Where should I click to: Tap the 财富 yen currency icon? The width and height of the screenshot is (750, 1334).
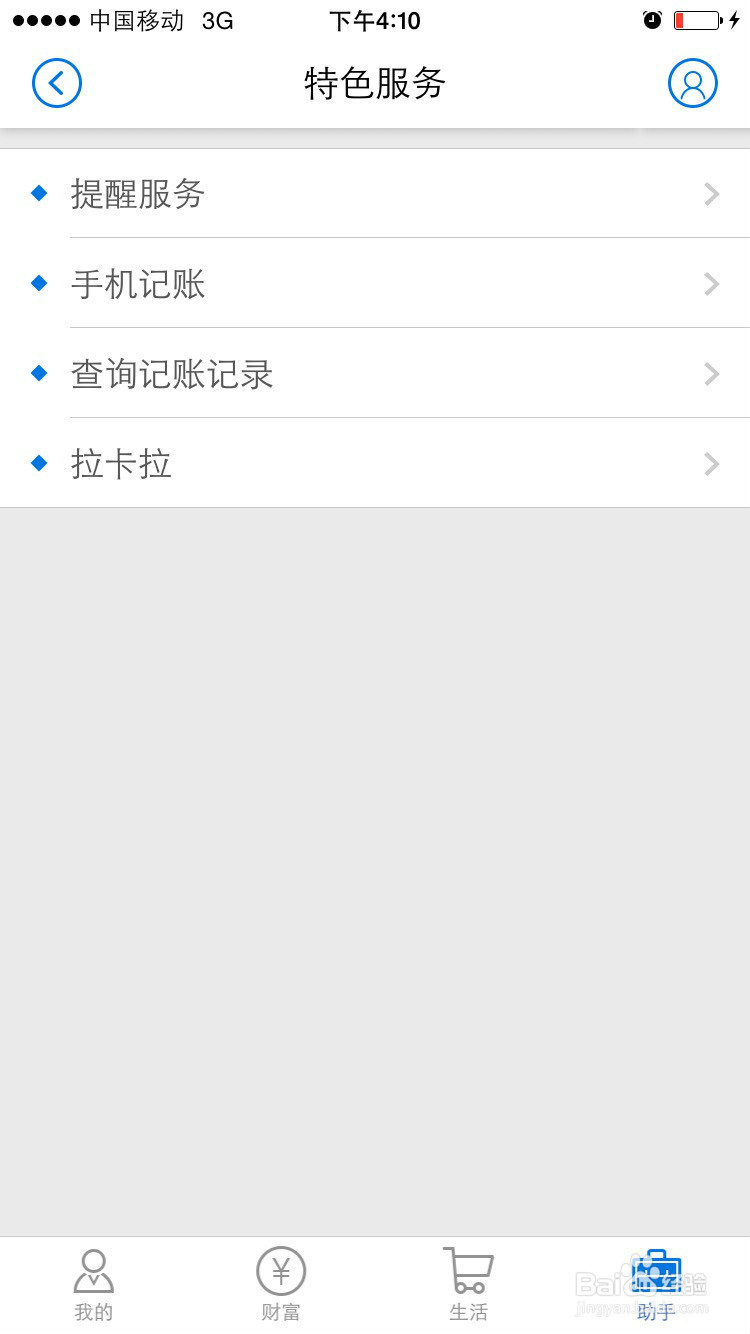[x=280, y=1270]
